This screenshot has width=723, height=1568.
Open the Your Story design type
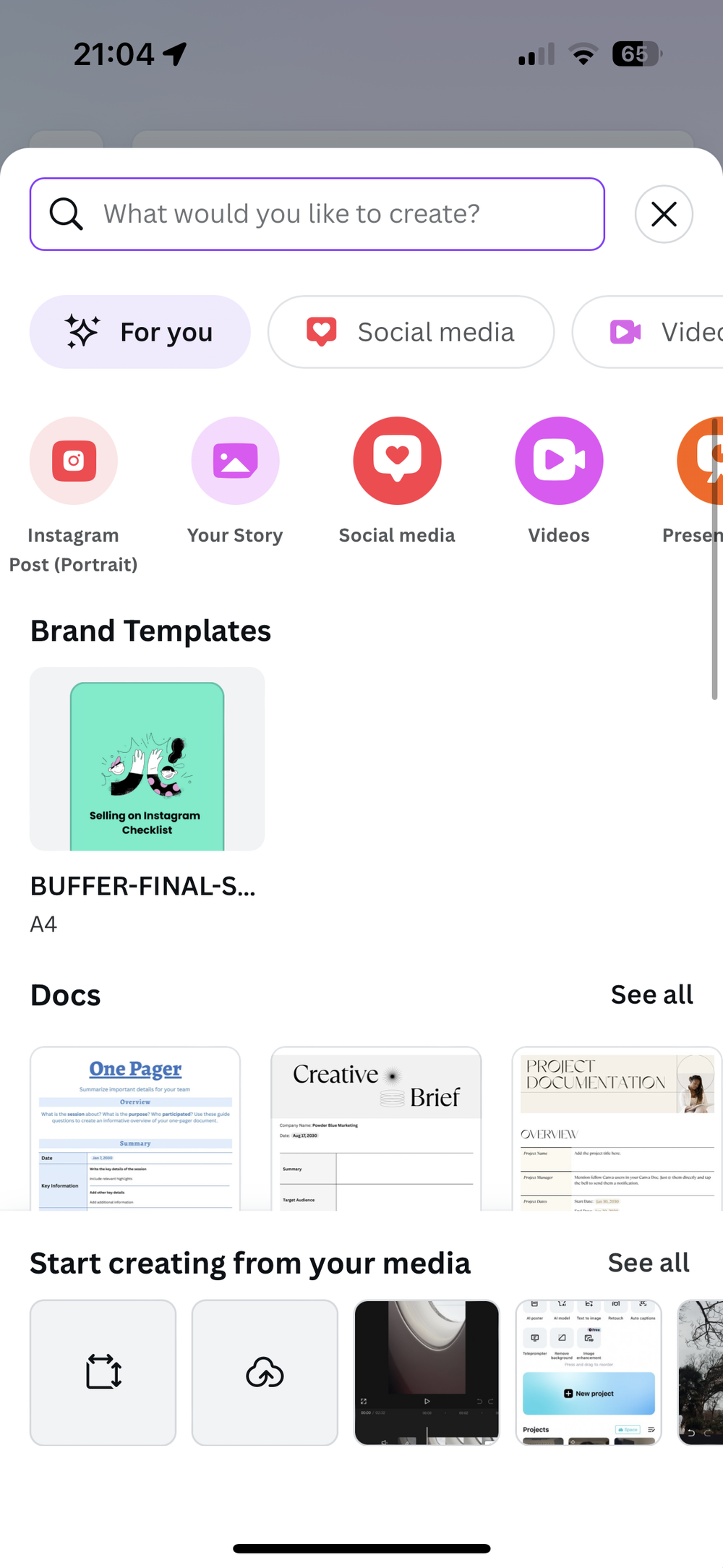(235, 461)
